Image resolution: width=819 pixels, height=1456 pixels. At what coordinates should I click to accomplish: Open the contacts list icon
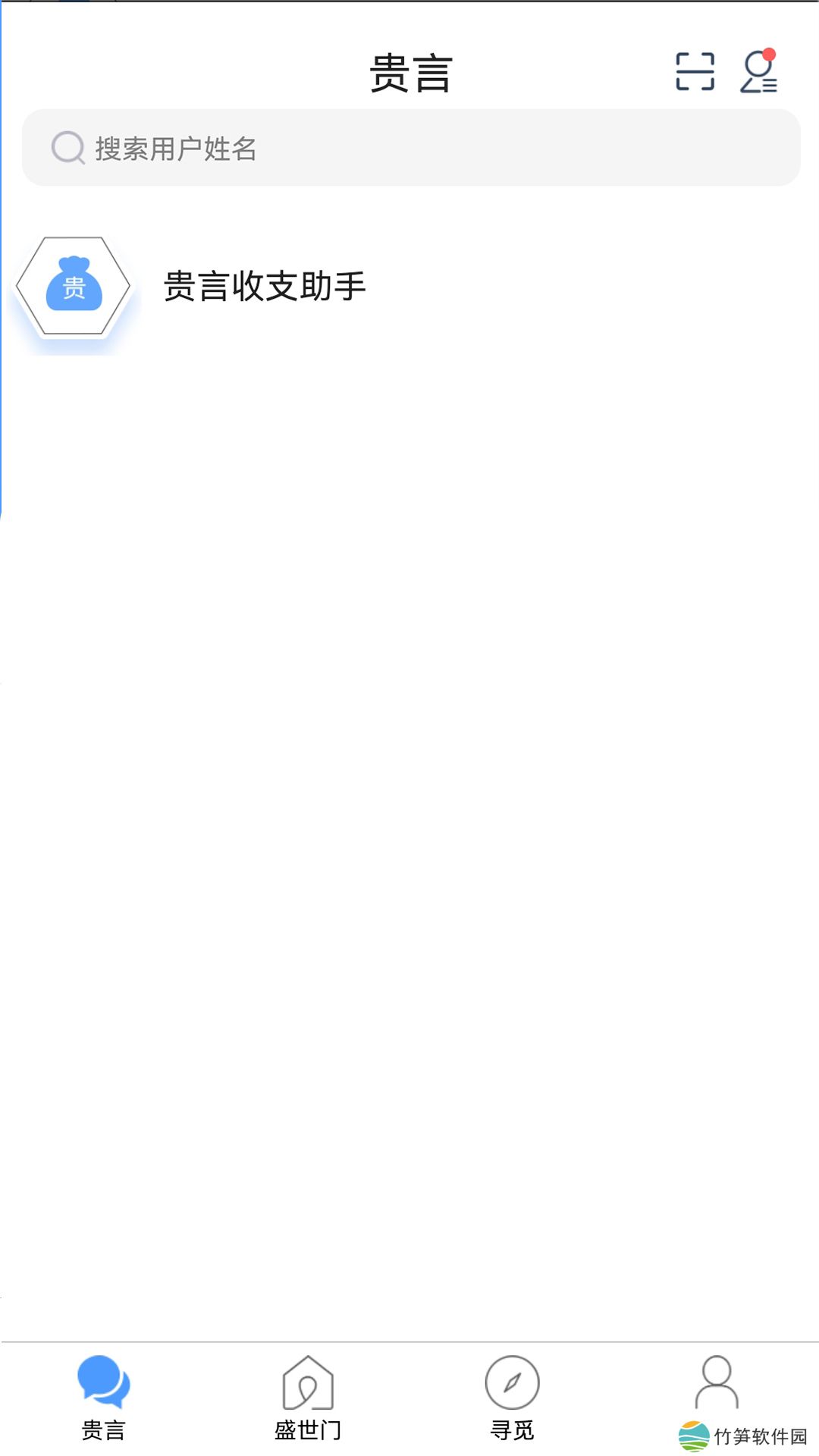pos(758,72)
